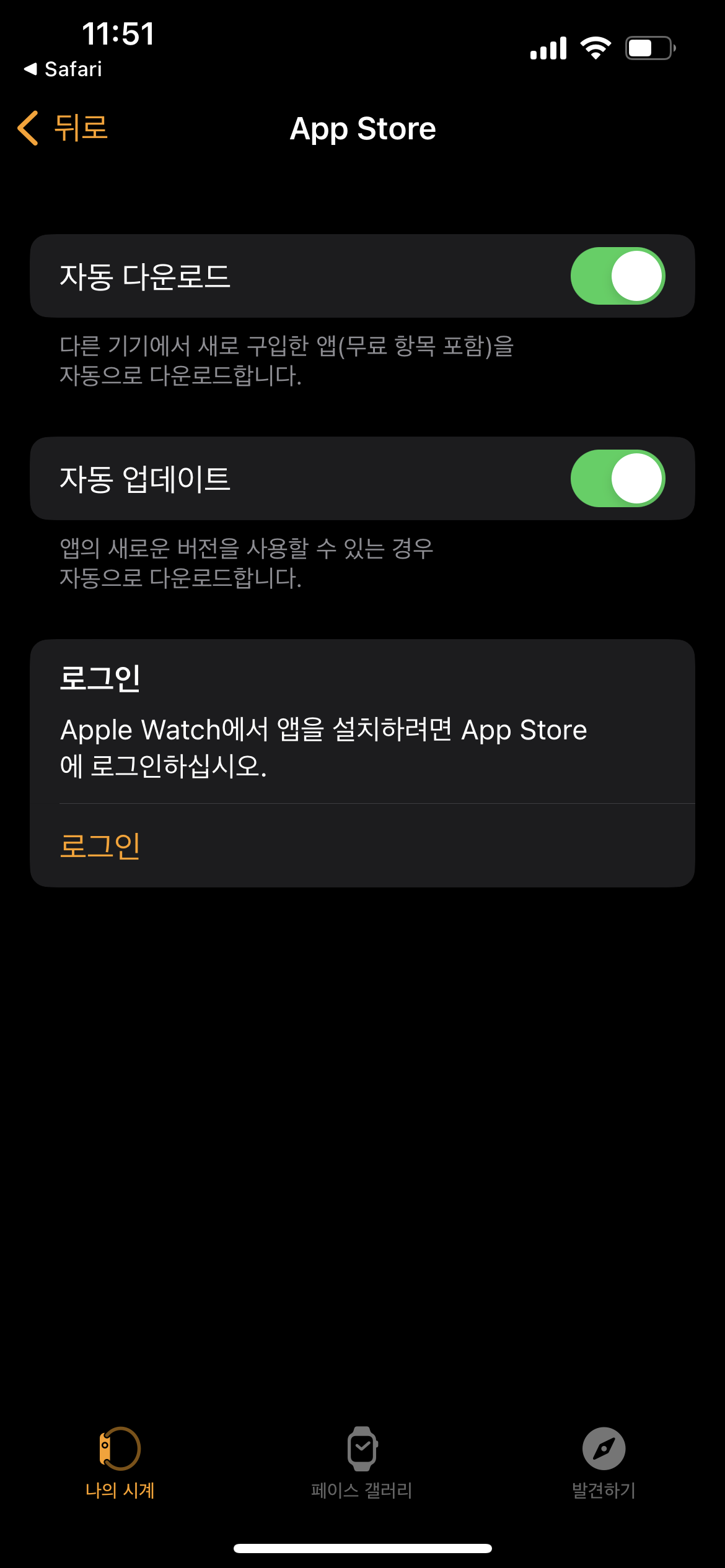The width and height of the screenshot is (725, 1568).
Task: Disable the 자동 다운로드 switch
Action: point(617,276)
